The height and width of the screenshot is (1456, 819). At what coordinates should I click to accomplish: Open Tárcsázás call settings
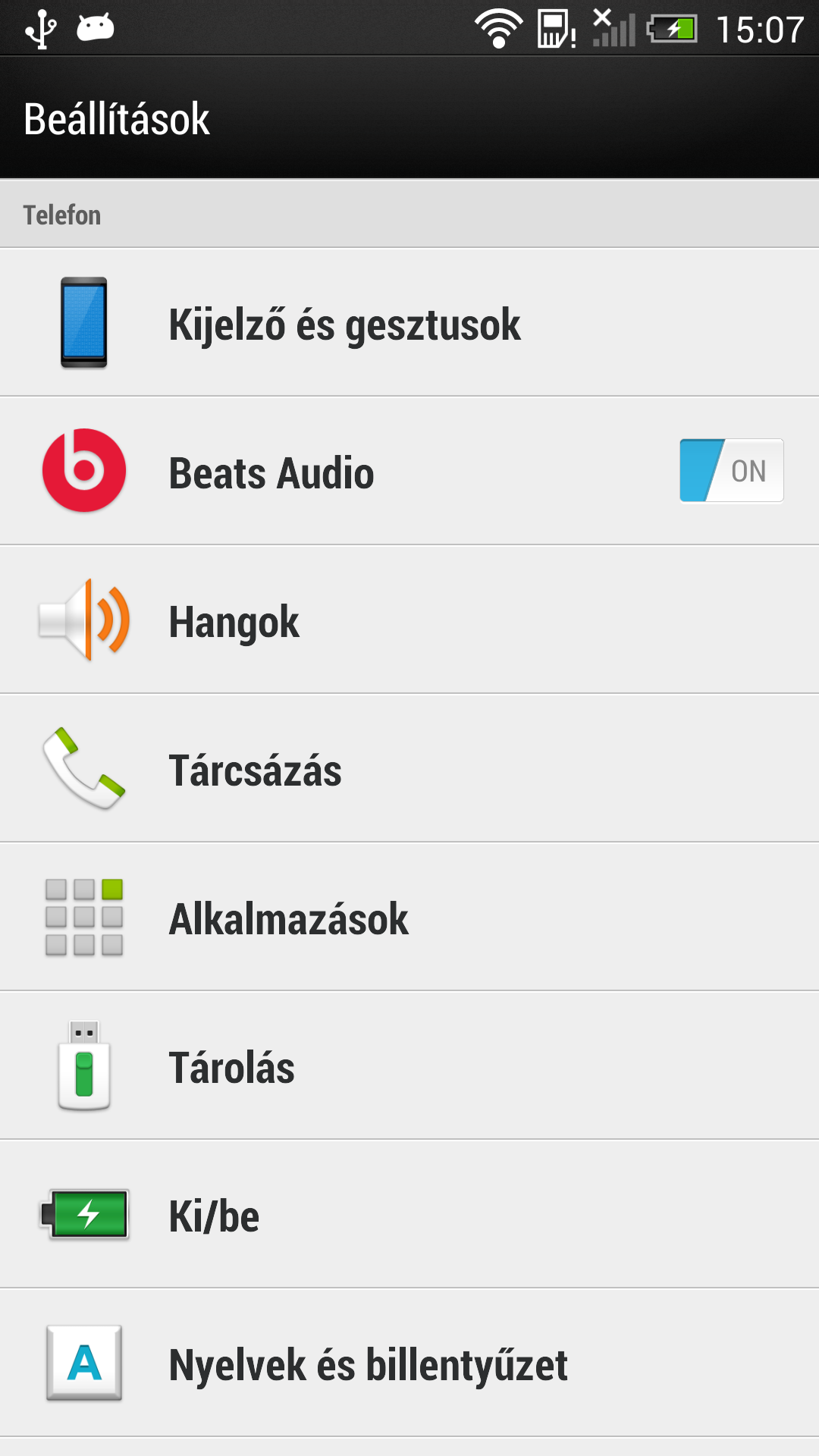[x=255, y=770]
